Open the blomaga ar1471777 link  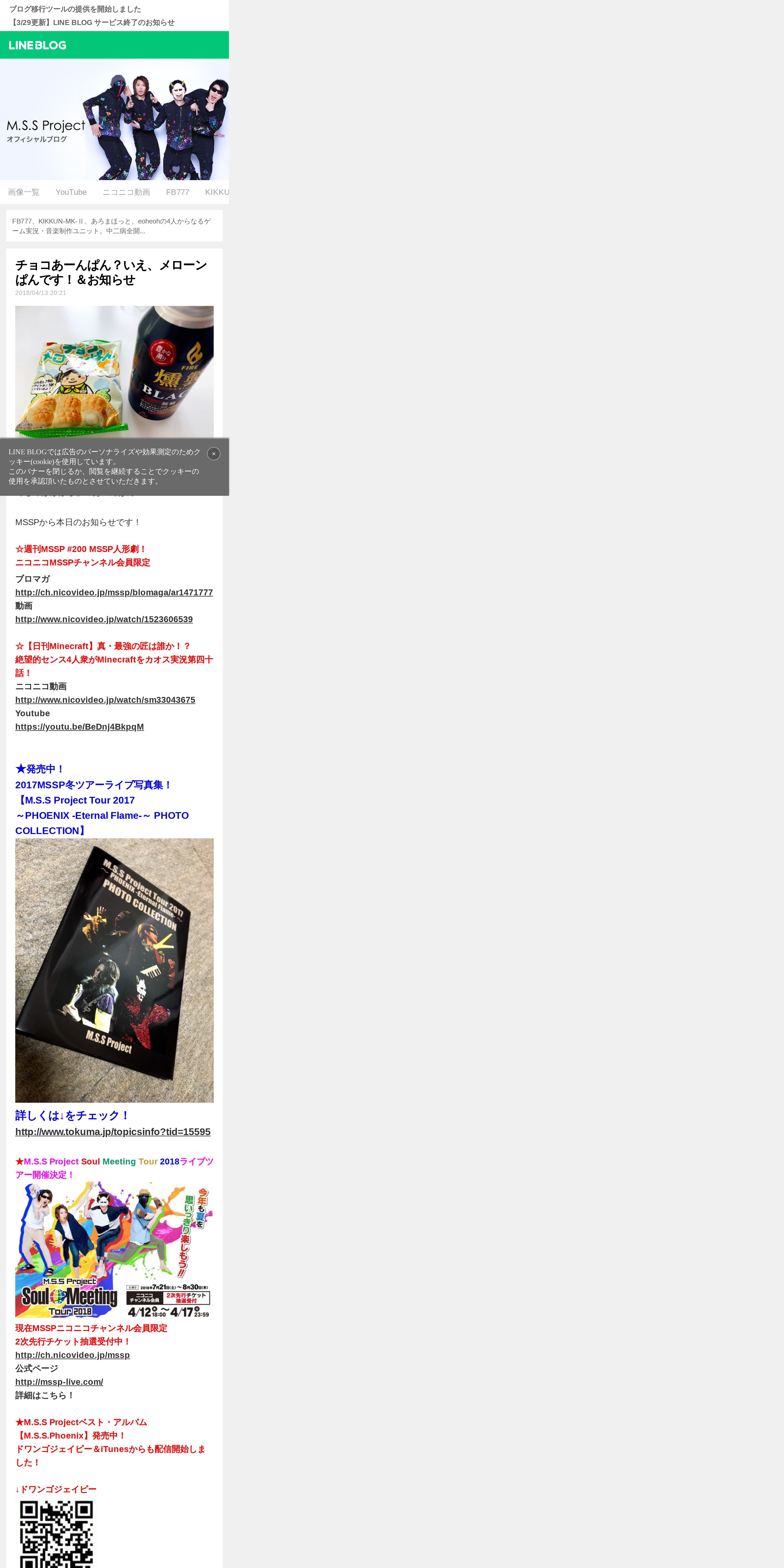click(114, 592)
